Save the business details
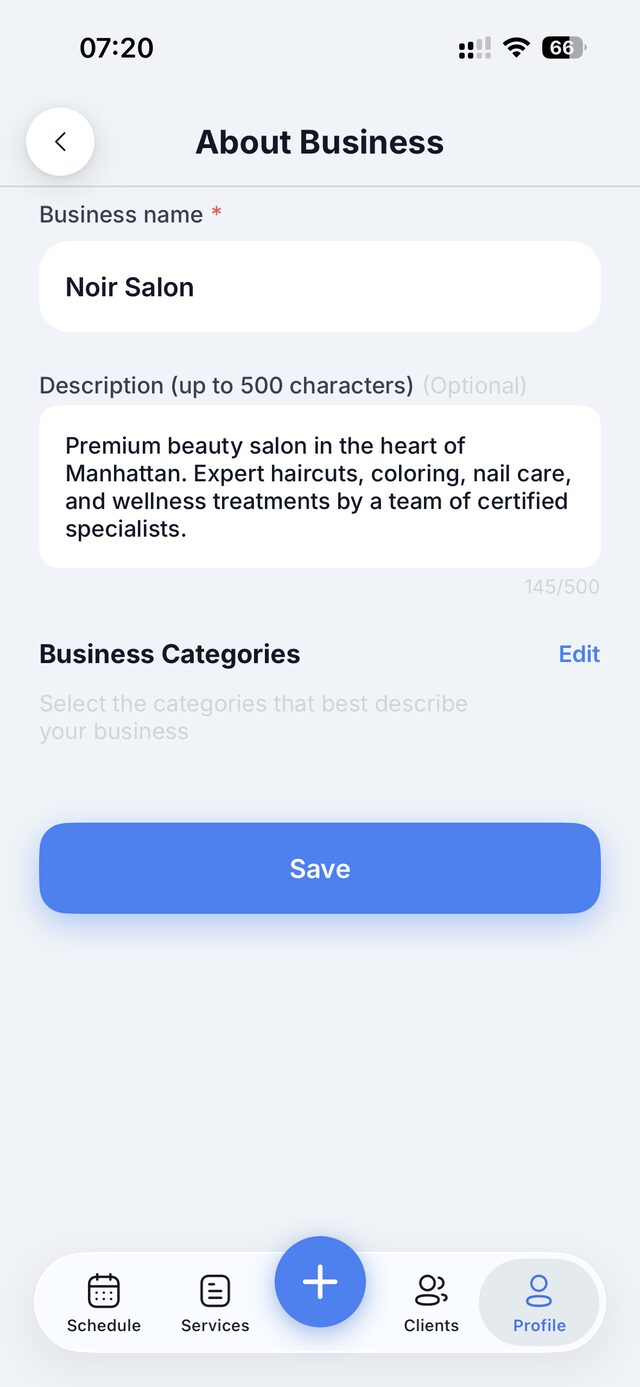 [x=320, y=868]
